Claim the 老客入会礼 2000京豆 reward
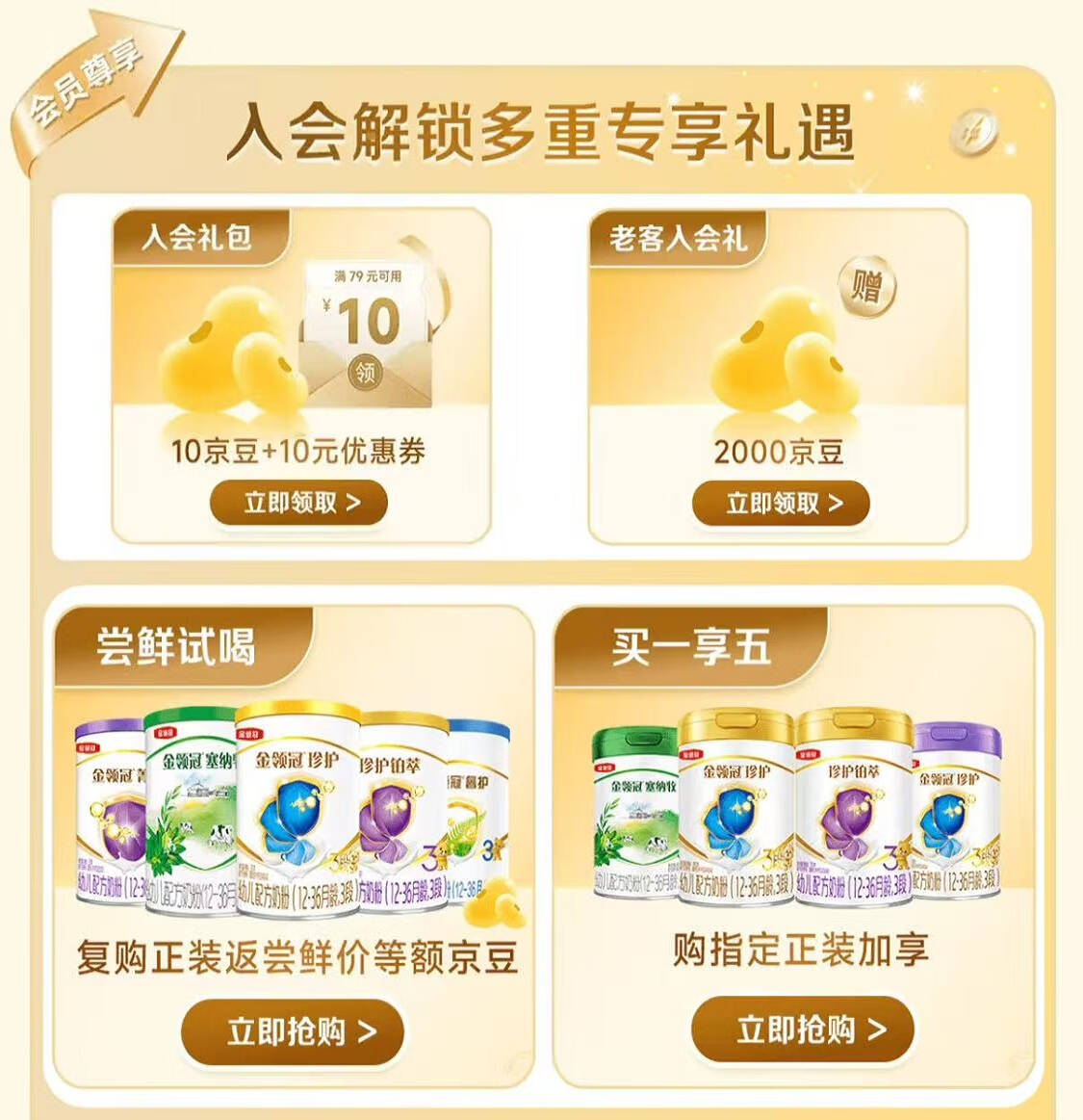Viewport: 1083px width, 1120px height. [x=781, y=503]
